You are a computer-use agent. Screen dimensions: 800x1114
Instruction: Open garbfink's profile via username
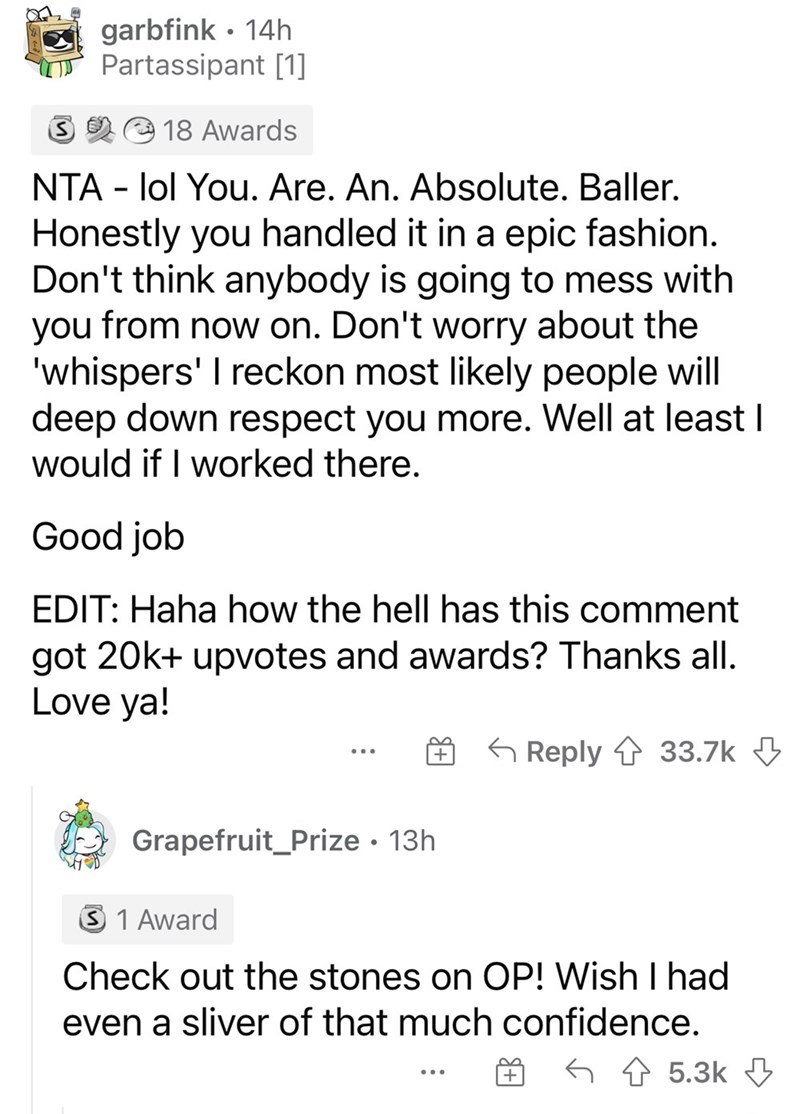pos(158,30)
